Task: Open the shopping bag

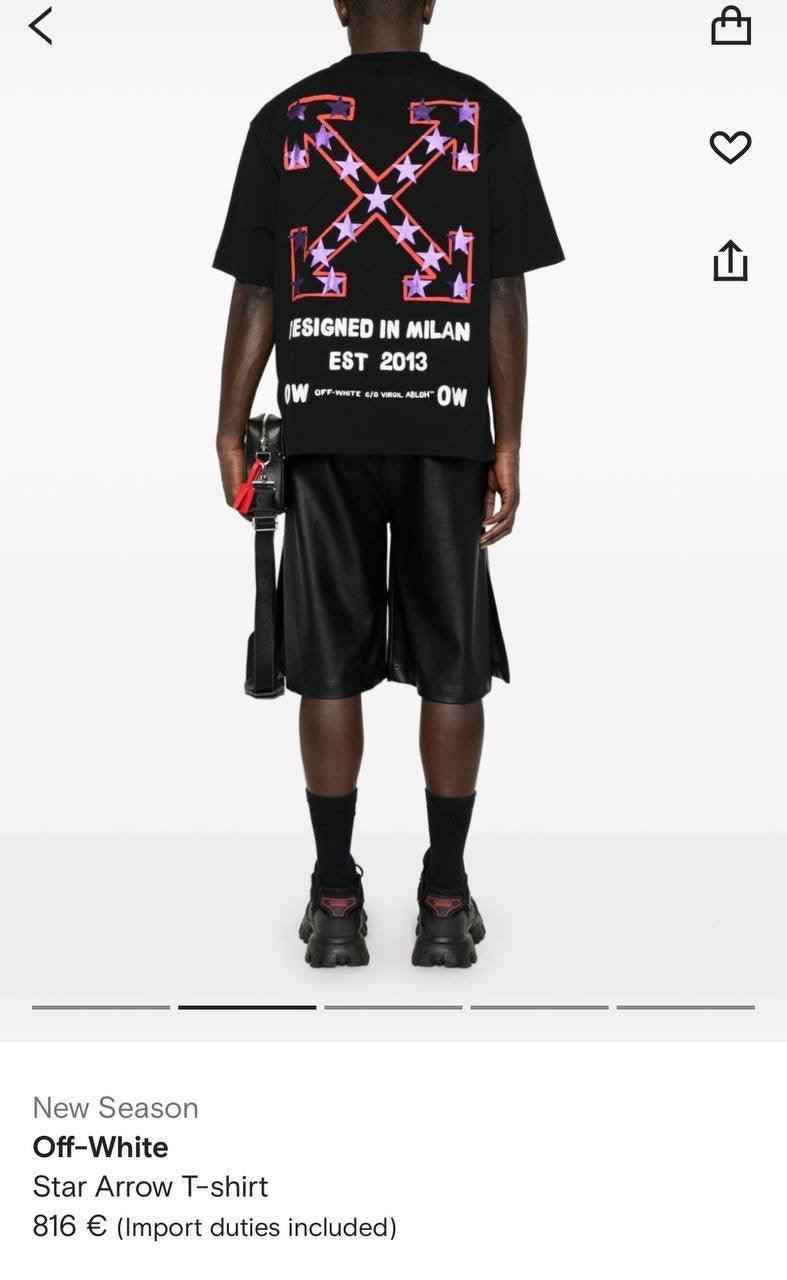Action: (730, 27)
